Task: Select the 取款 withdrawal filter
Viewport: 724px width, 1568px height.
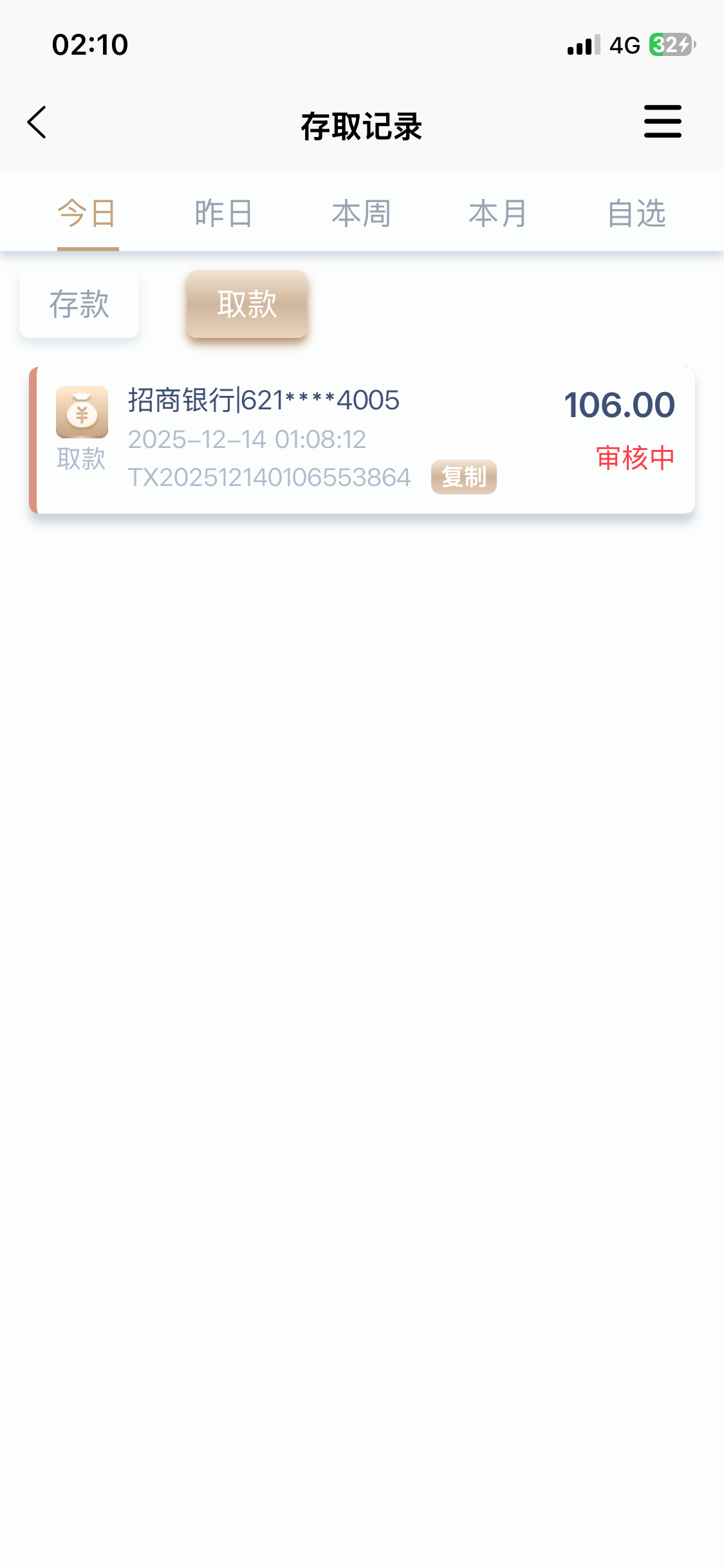Action: point(246,304)
